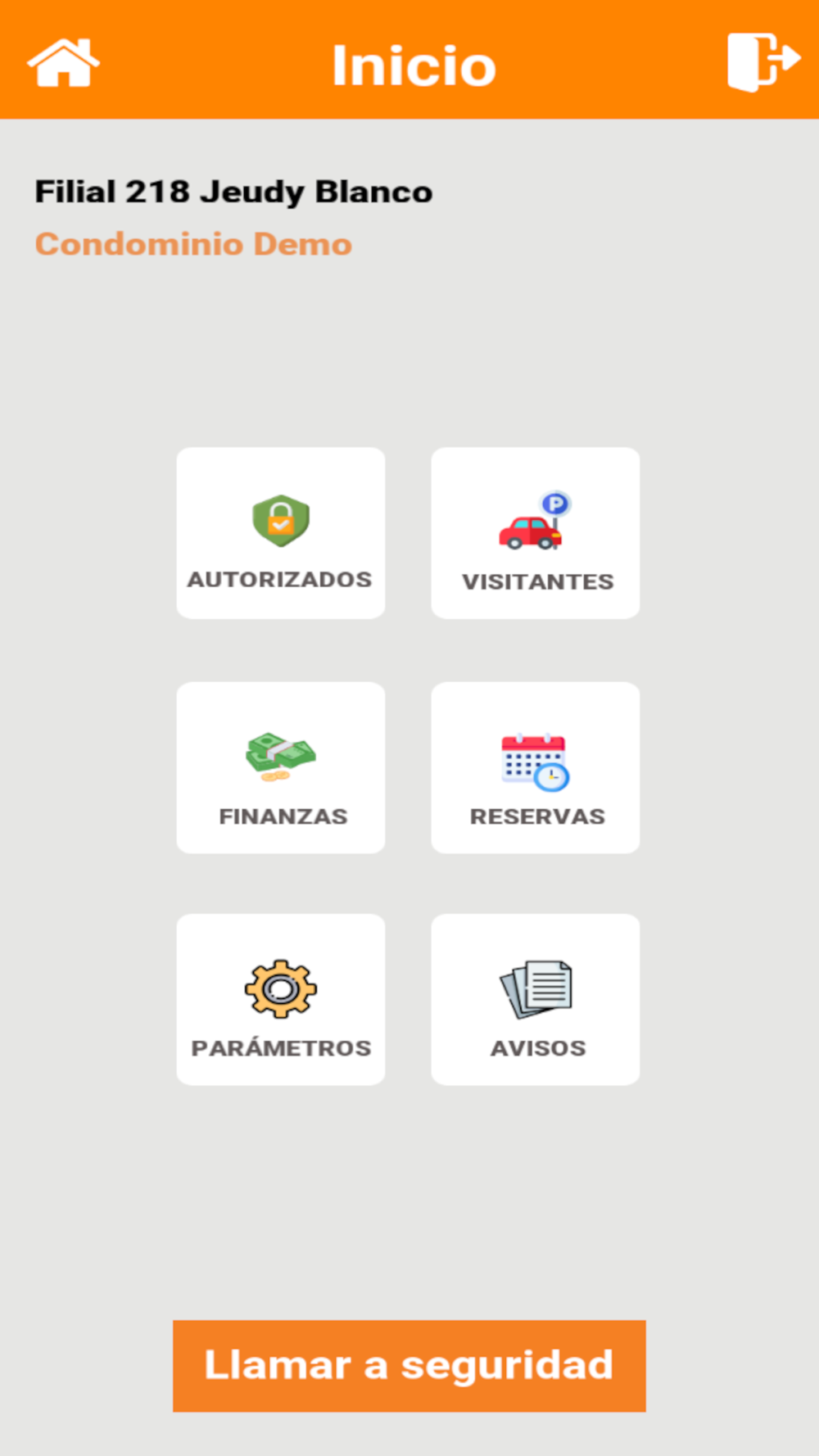
Task: View Avisos notices
Action: pyautogui.click(x=536, y=1000)
